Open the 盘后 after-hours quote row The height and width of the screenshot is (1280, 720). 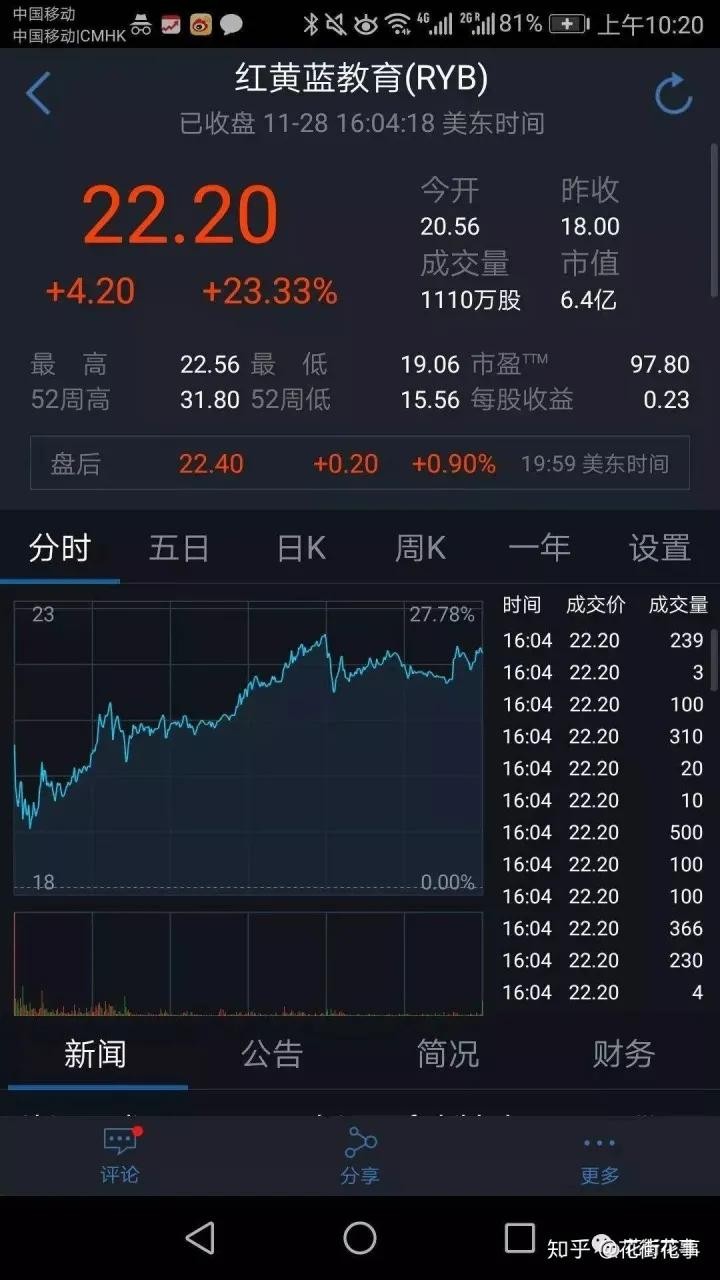360,464
